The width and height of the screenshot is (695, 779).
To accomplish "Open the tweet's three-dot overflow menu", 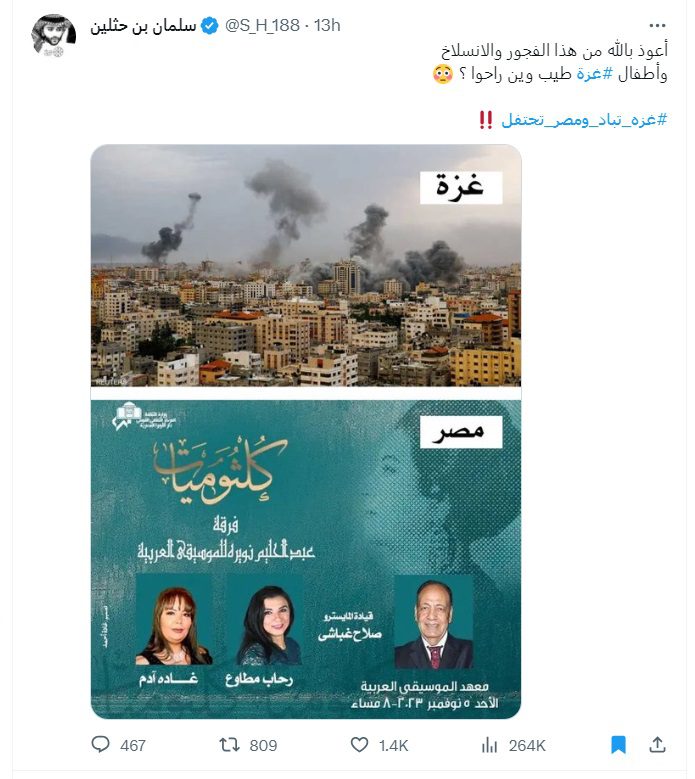I will tap(657, 27).
